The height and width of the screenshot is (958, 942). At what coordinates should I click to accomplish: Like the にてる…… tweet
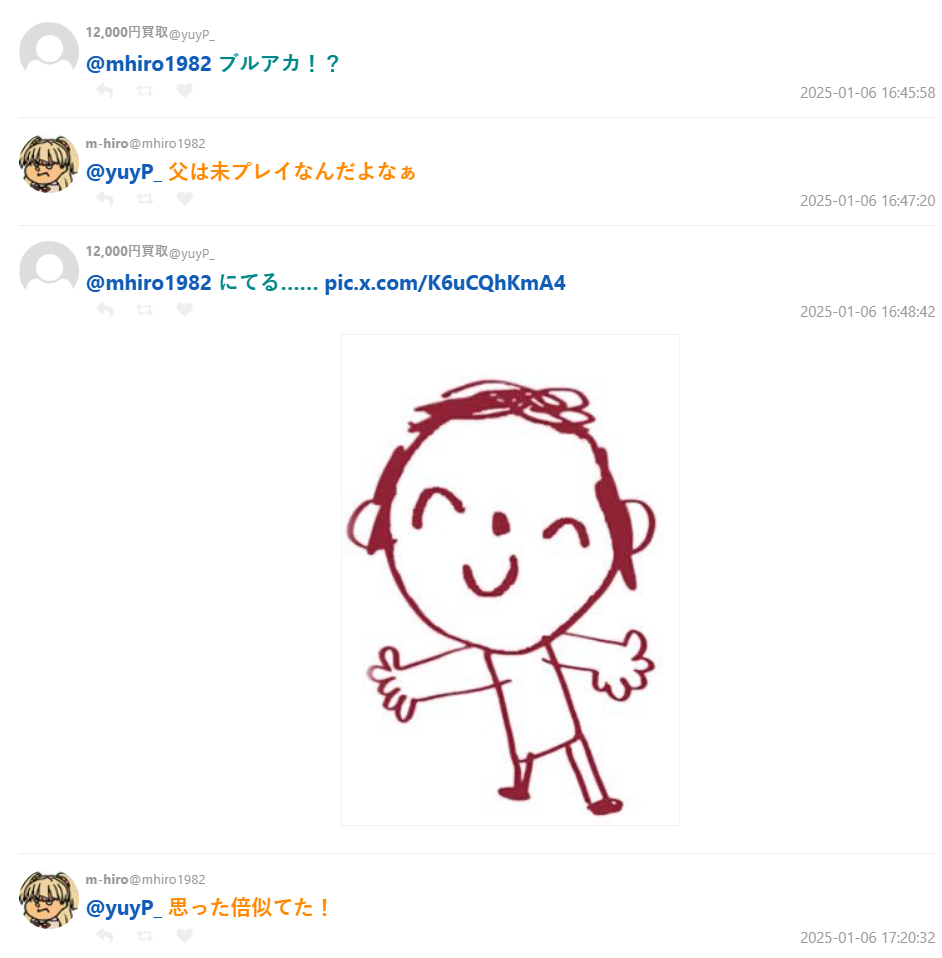[x=184, y=310]
